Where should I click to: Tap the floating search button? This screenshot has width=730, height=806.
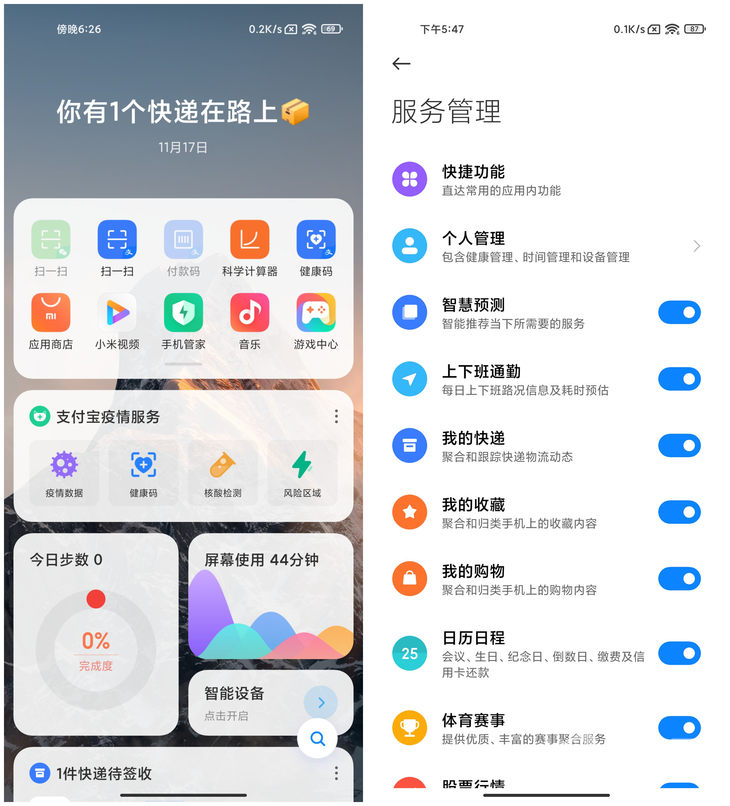click(318, 739)
